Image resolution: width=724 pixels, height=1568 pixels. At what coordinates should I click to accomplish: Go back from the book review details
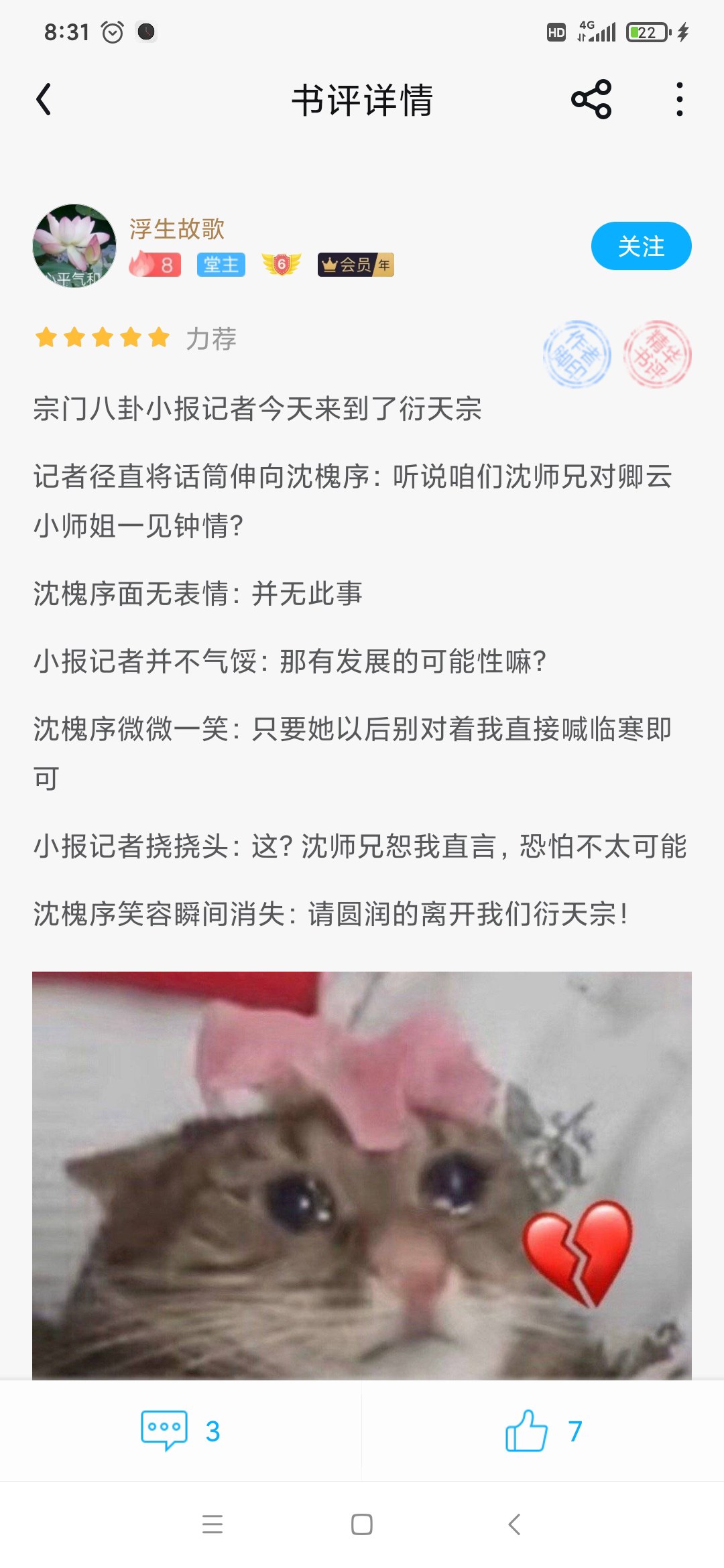coord(44,100)
